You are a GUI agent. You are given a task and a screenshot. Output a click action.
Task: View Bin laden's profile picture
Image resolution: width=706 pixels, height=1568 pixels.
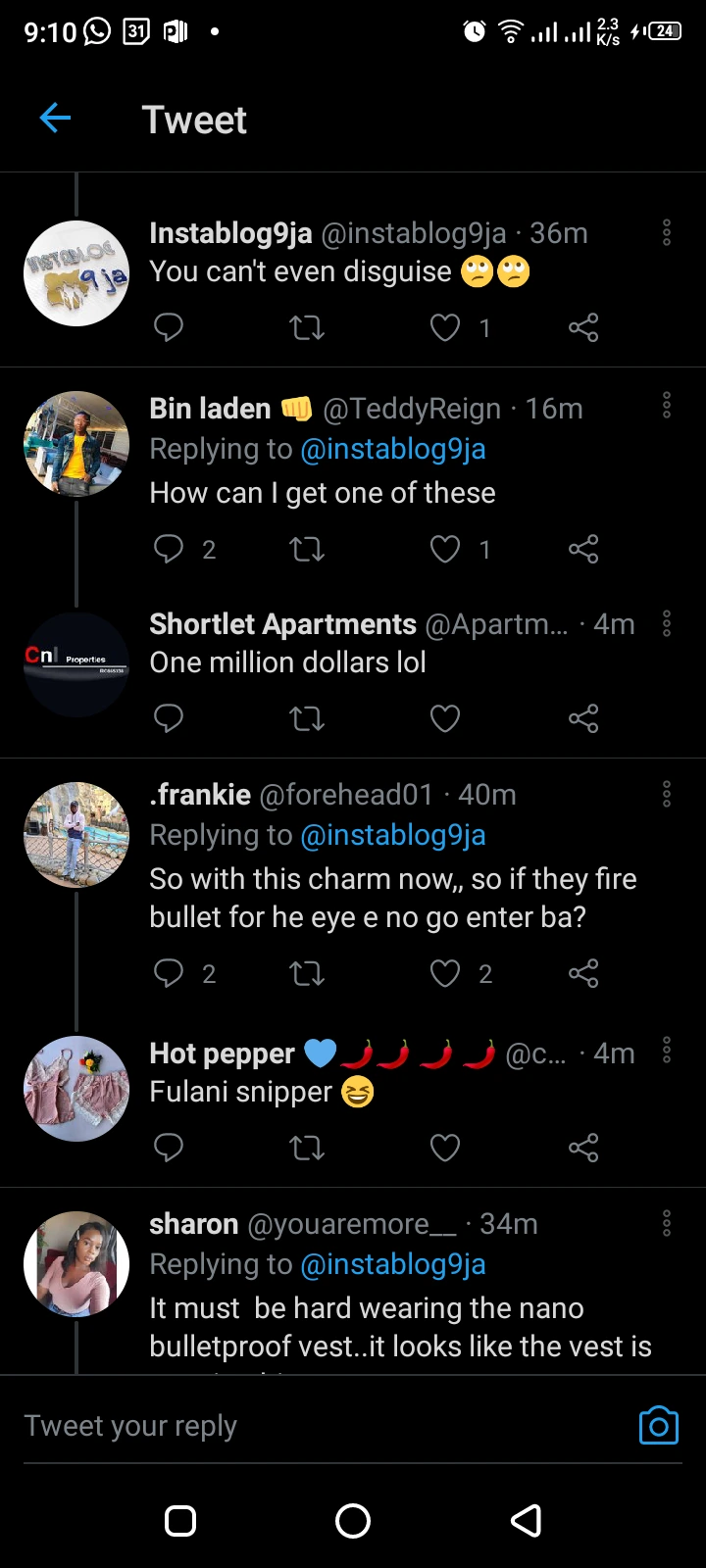[76, 444]
